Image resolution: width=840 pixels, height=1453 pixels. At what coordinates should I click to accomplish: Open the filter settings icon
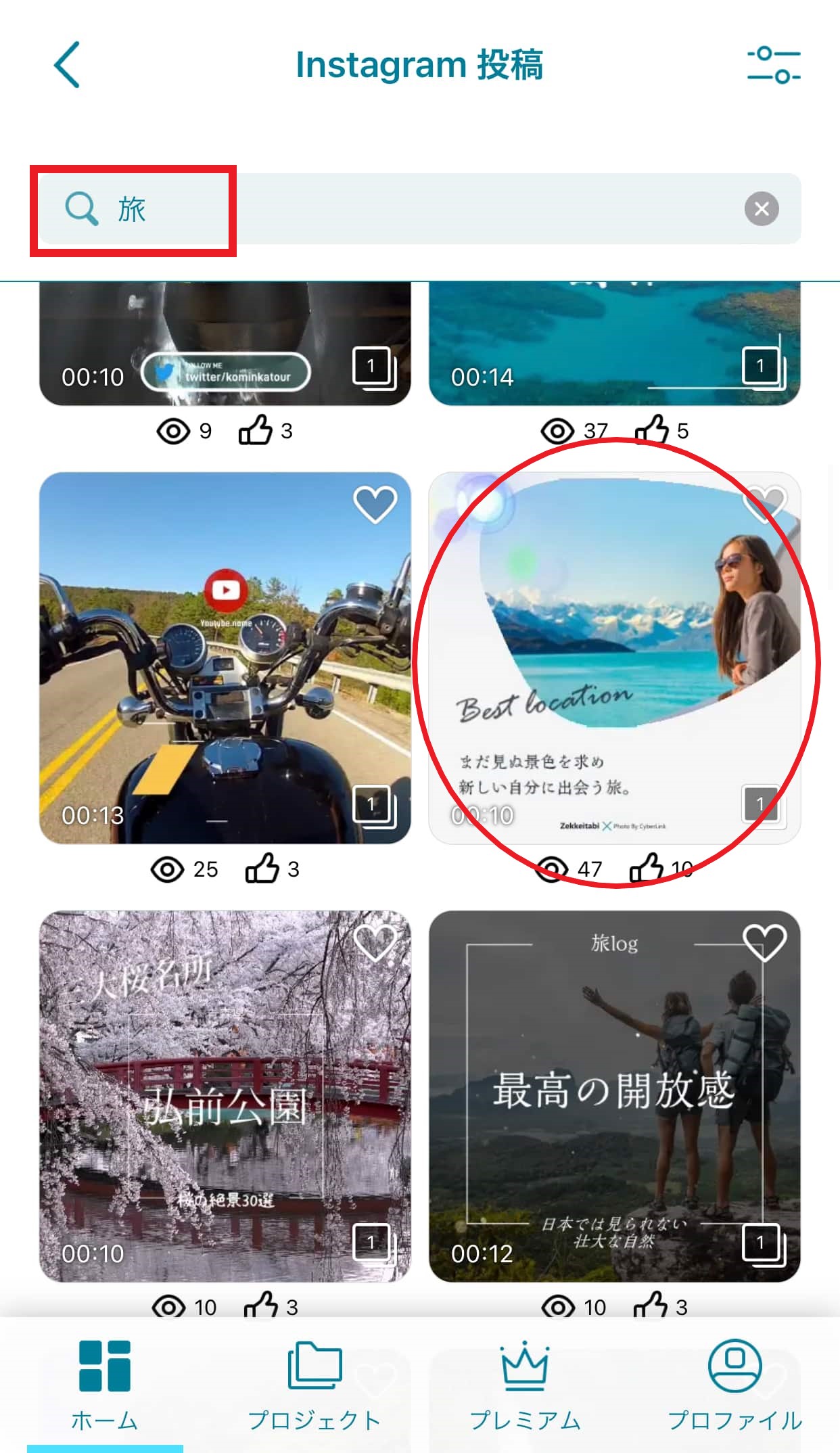click(x=773, y=65)
